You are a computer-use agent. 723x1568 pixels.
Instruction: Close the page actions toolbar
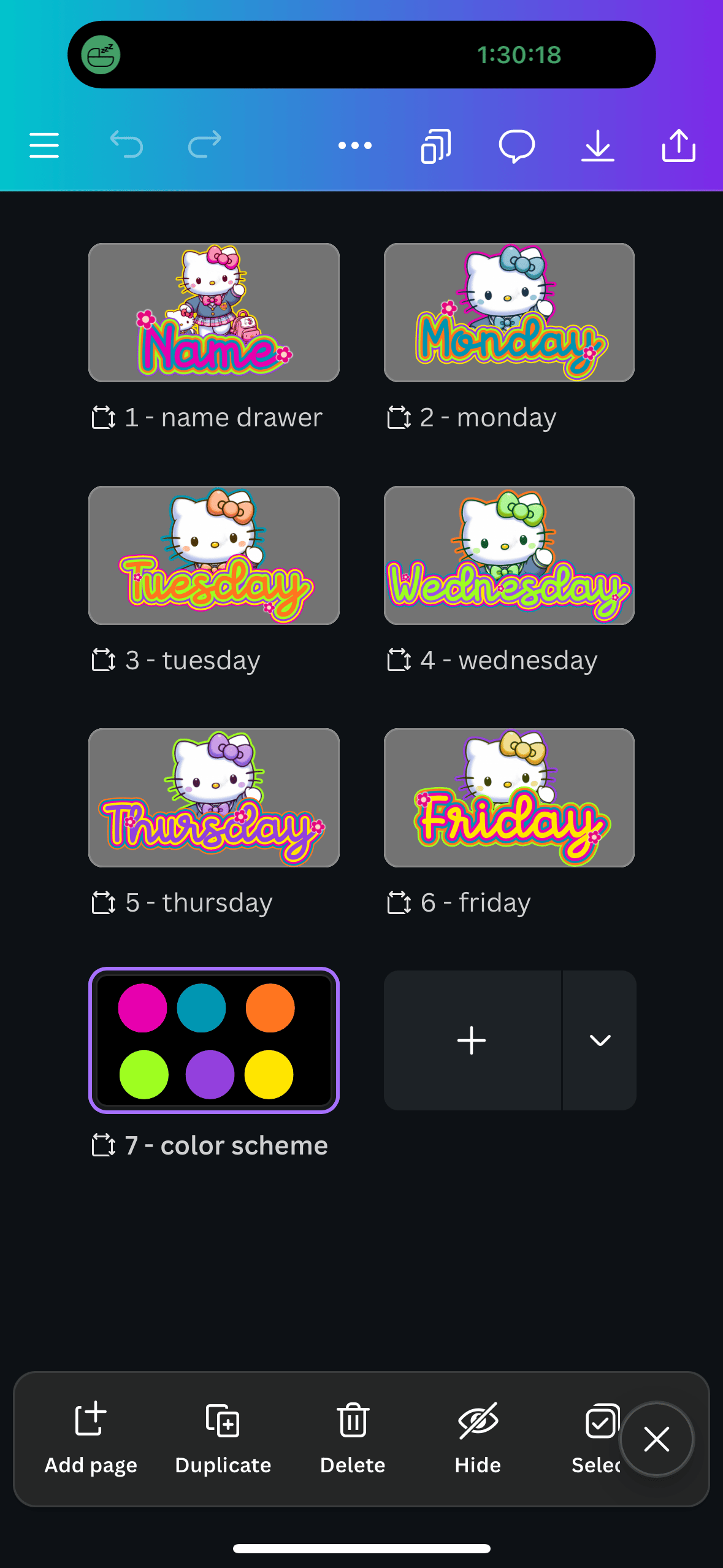(656, 1439)
